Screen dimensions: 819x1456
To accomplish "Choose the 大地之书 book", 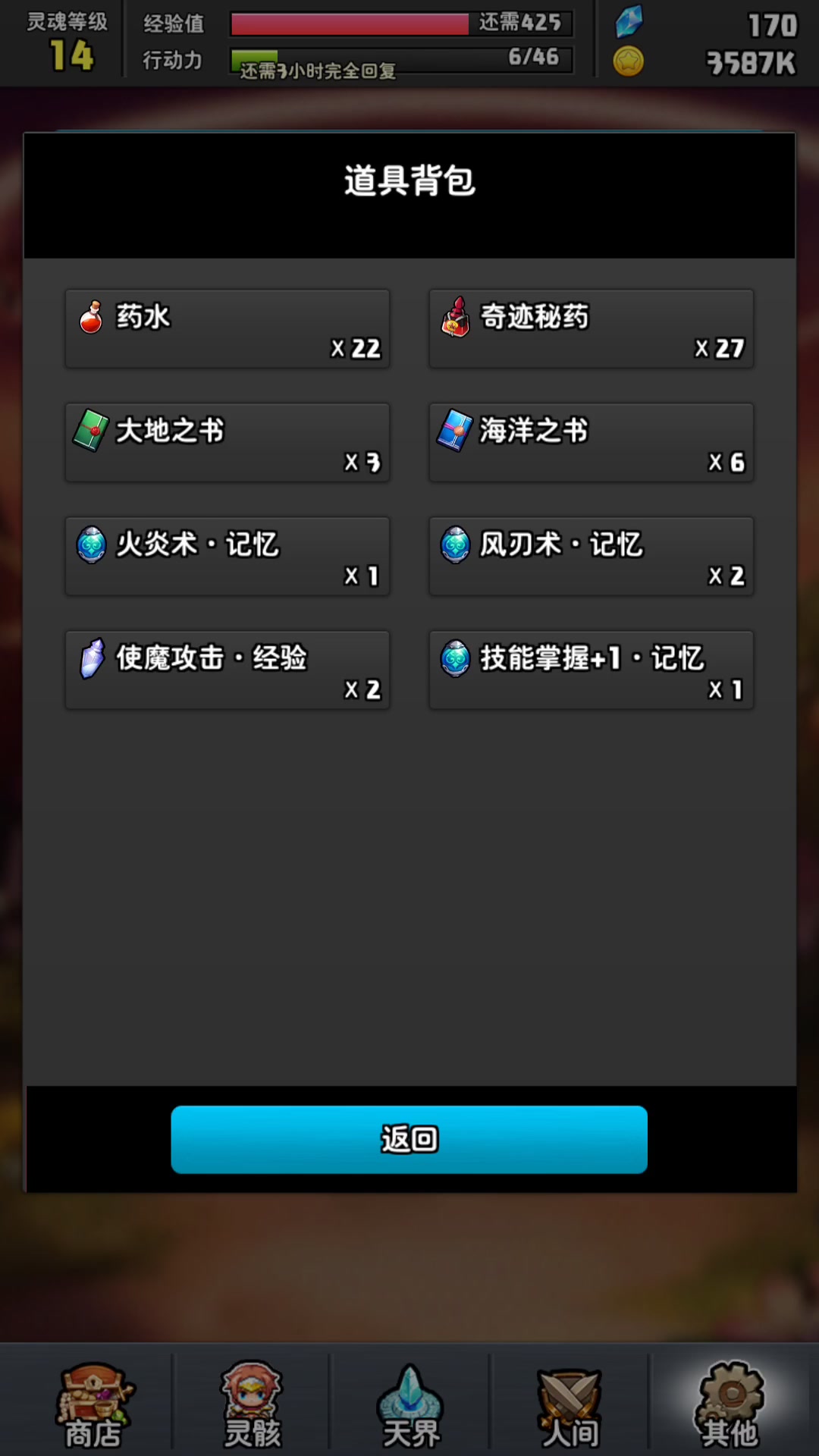I will (227, 443).
